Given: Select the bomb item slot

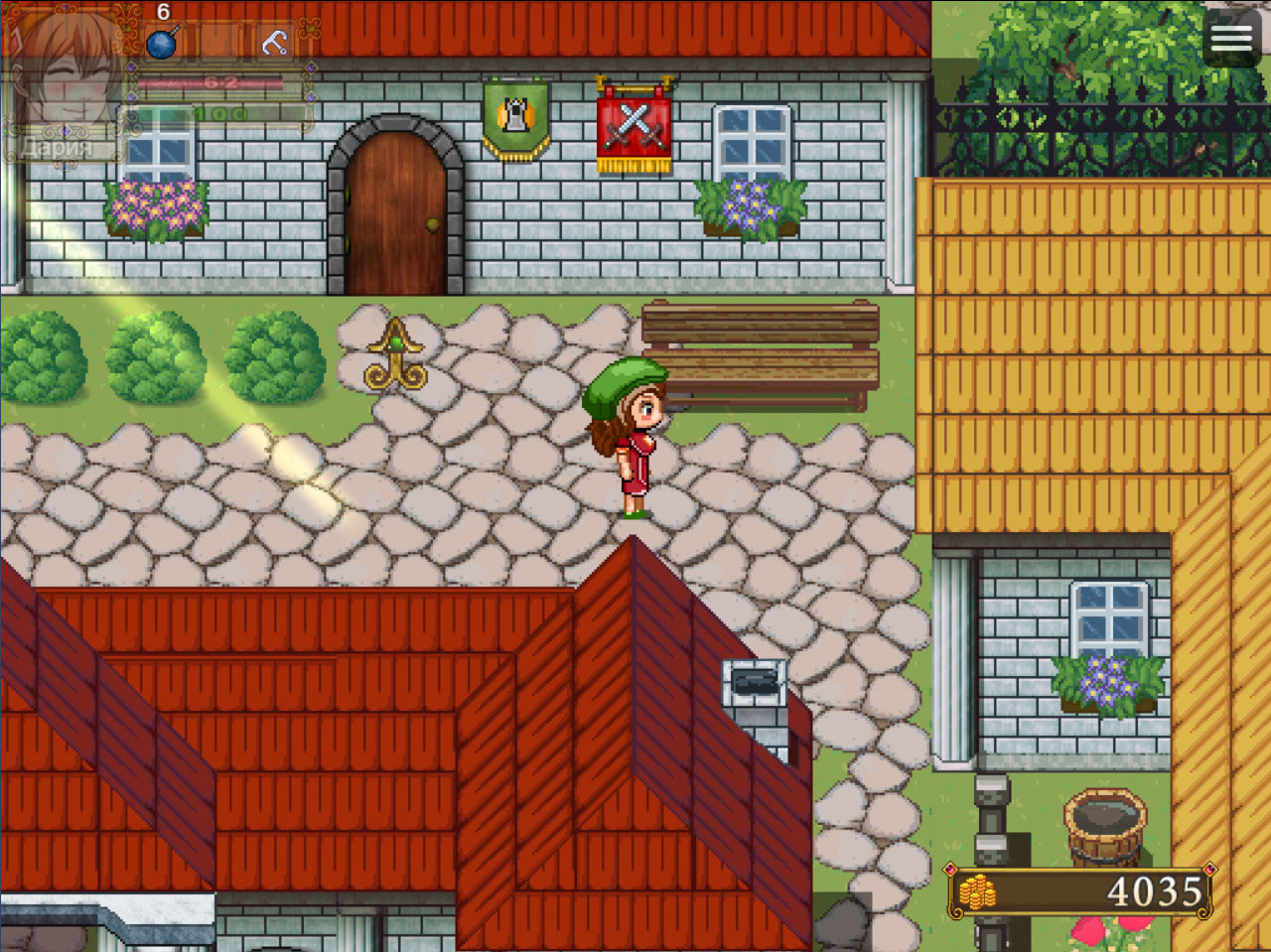Looking at the screenshot, I should tap(162, 43).
